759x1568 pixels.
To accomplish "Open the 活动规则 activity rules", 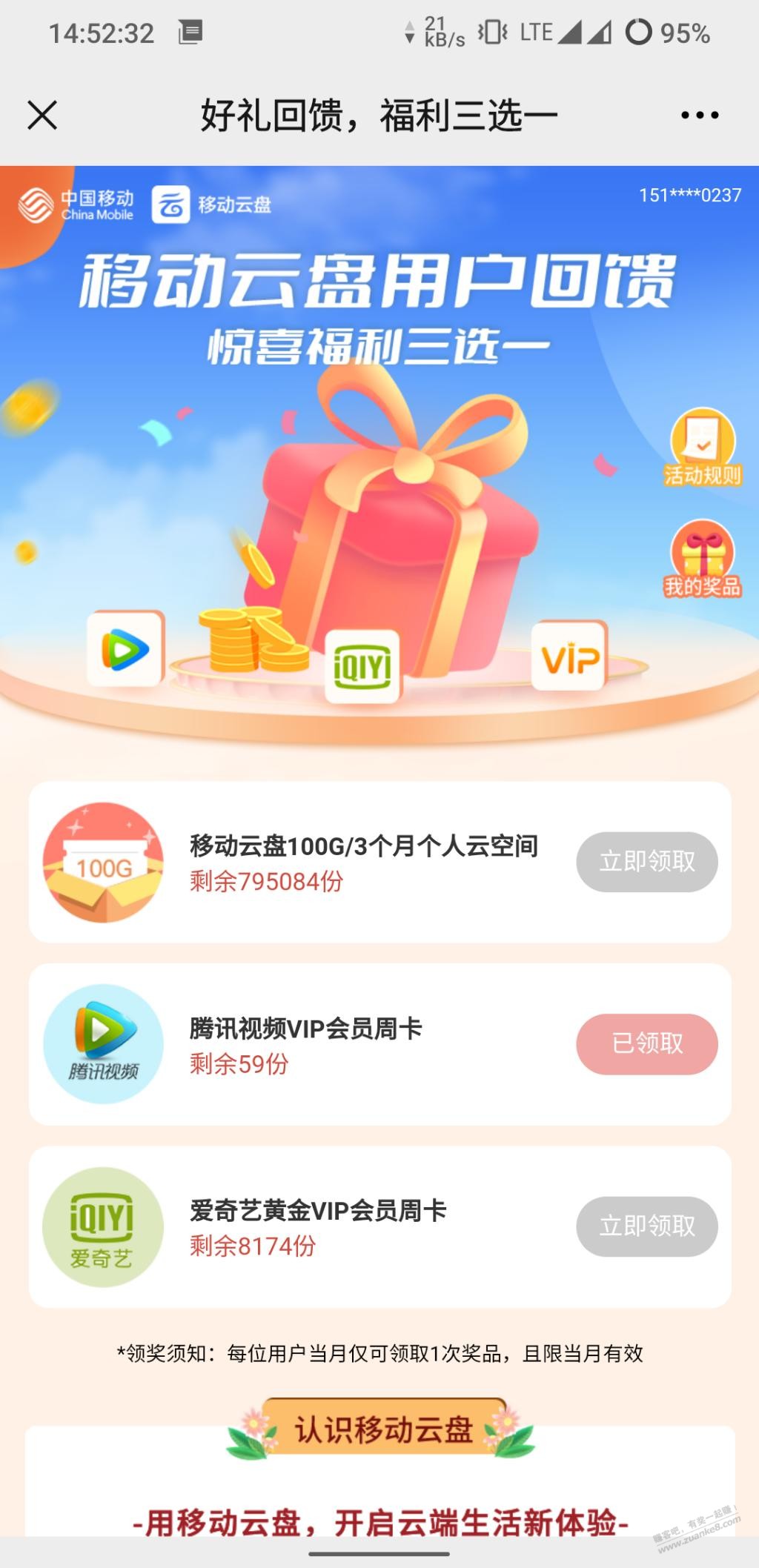I will (702, 448).
